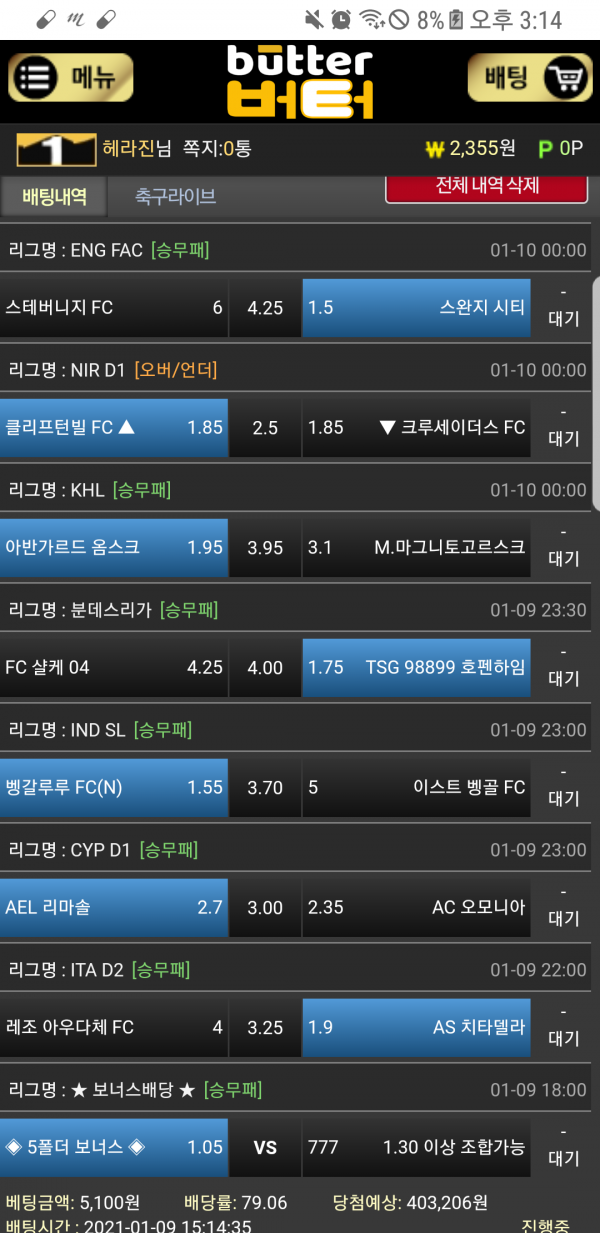Tap the butter 버터 header to go home
The width and height of the screenshot is (600, 1233).
[x=300, y=82]
